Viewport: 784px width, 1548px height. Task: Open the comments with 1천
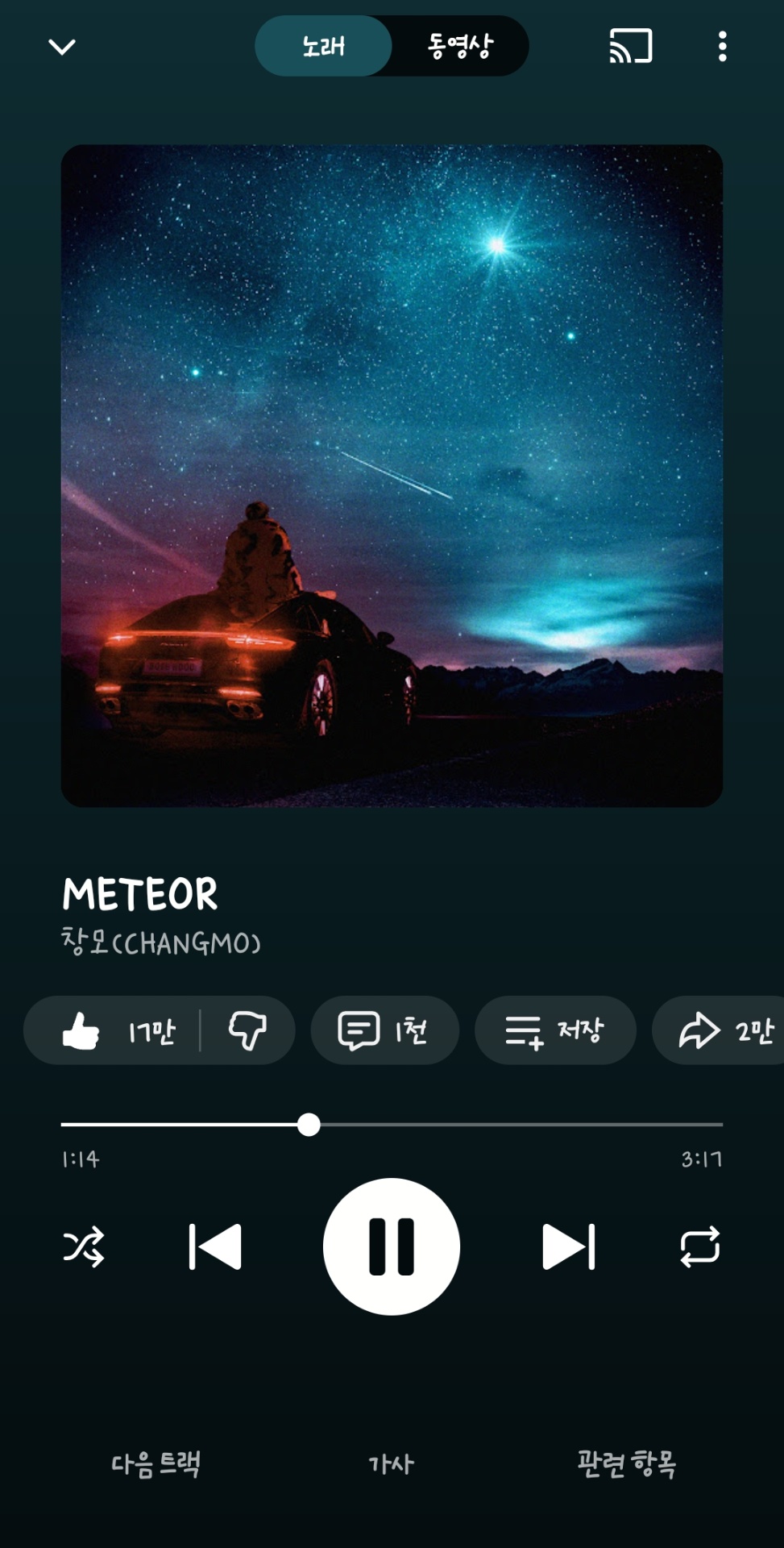384,1030
